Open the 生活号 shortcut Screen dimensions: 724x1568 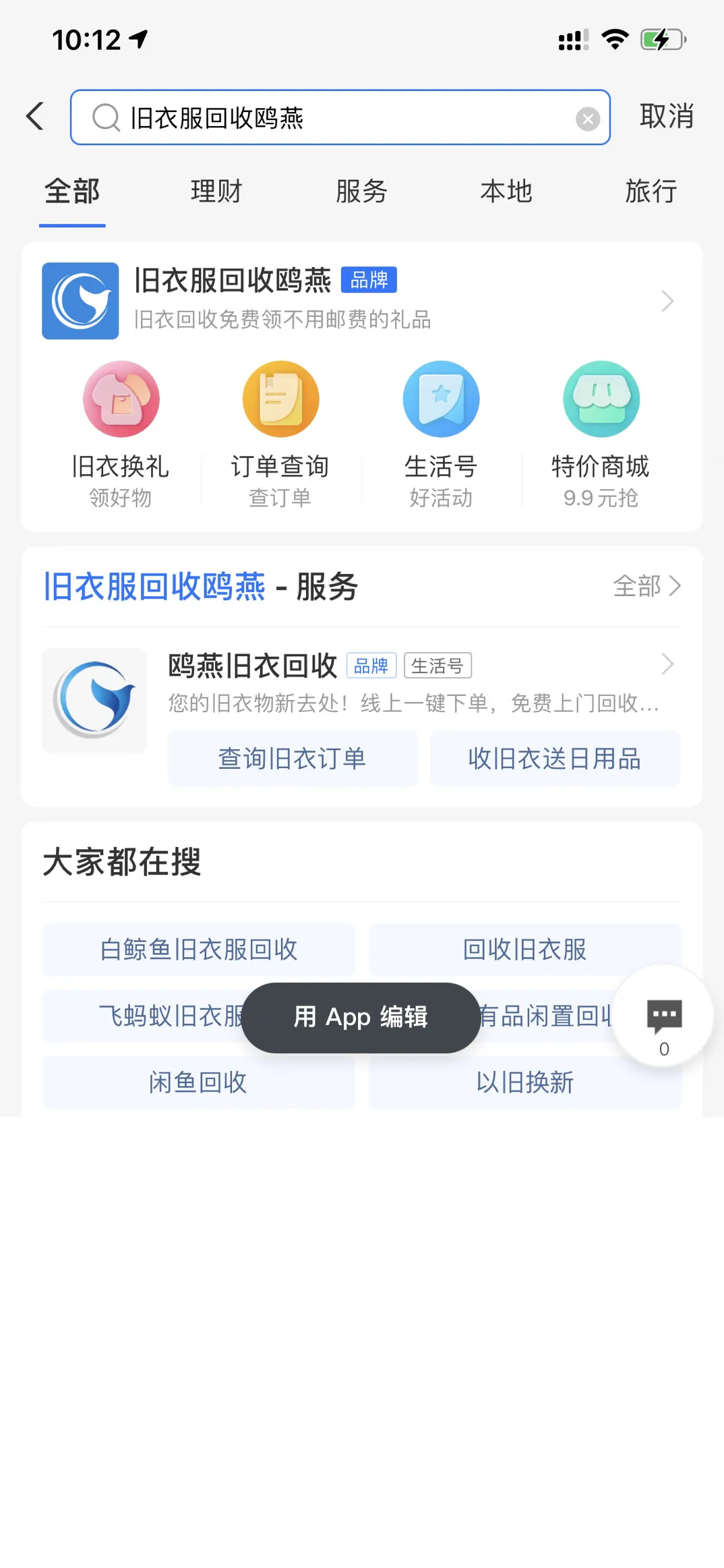441,435
